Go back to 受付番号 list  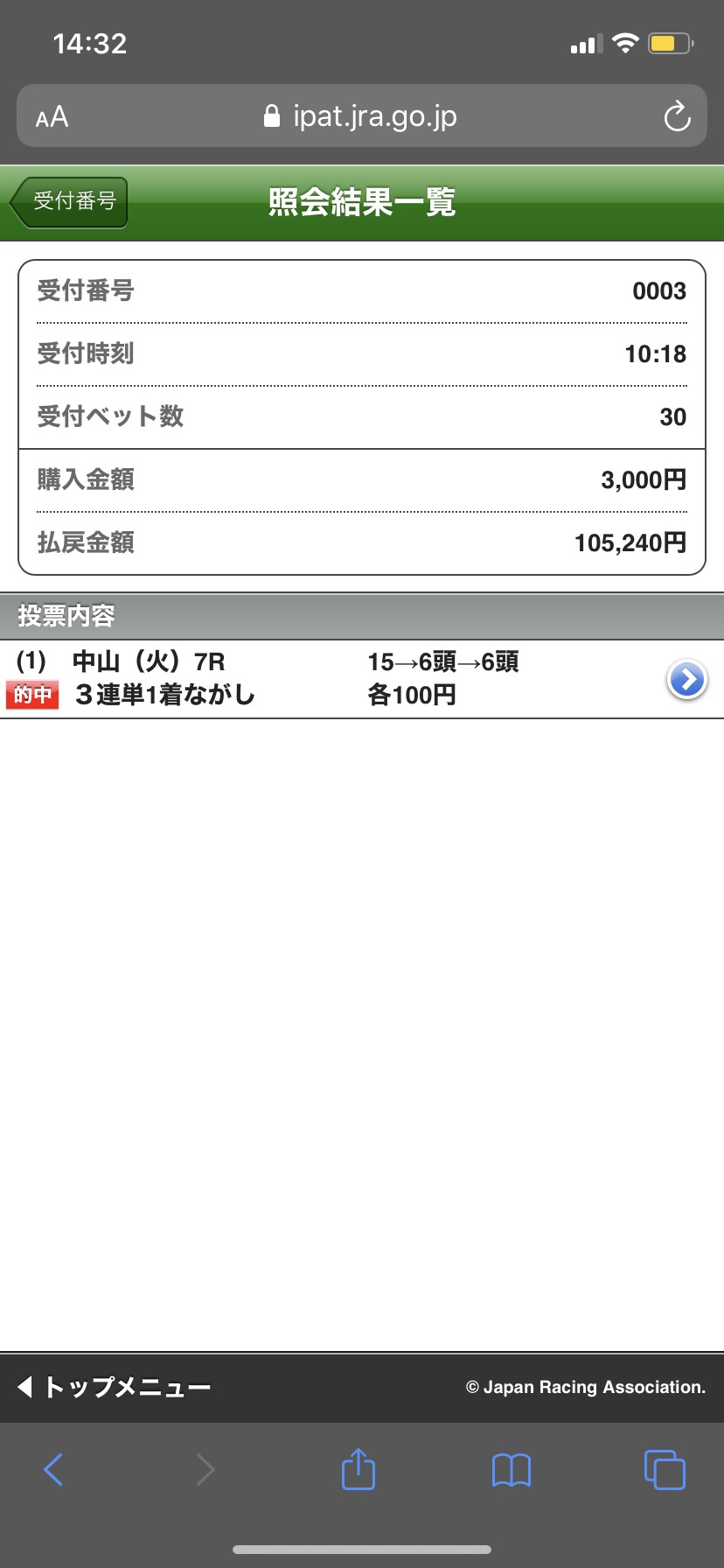[72, 202]
